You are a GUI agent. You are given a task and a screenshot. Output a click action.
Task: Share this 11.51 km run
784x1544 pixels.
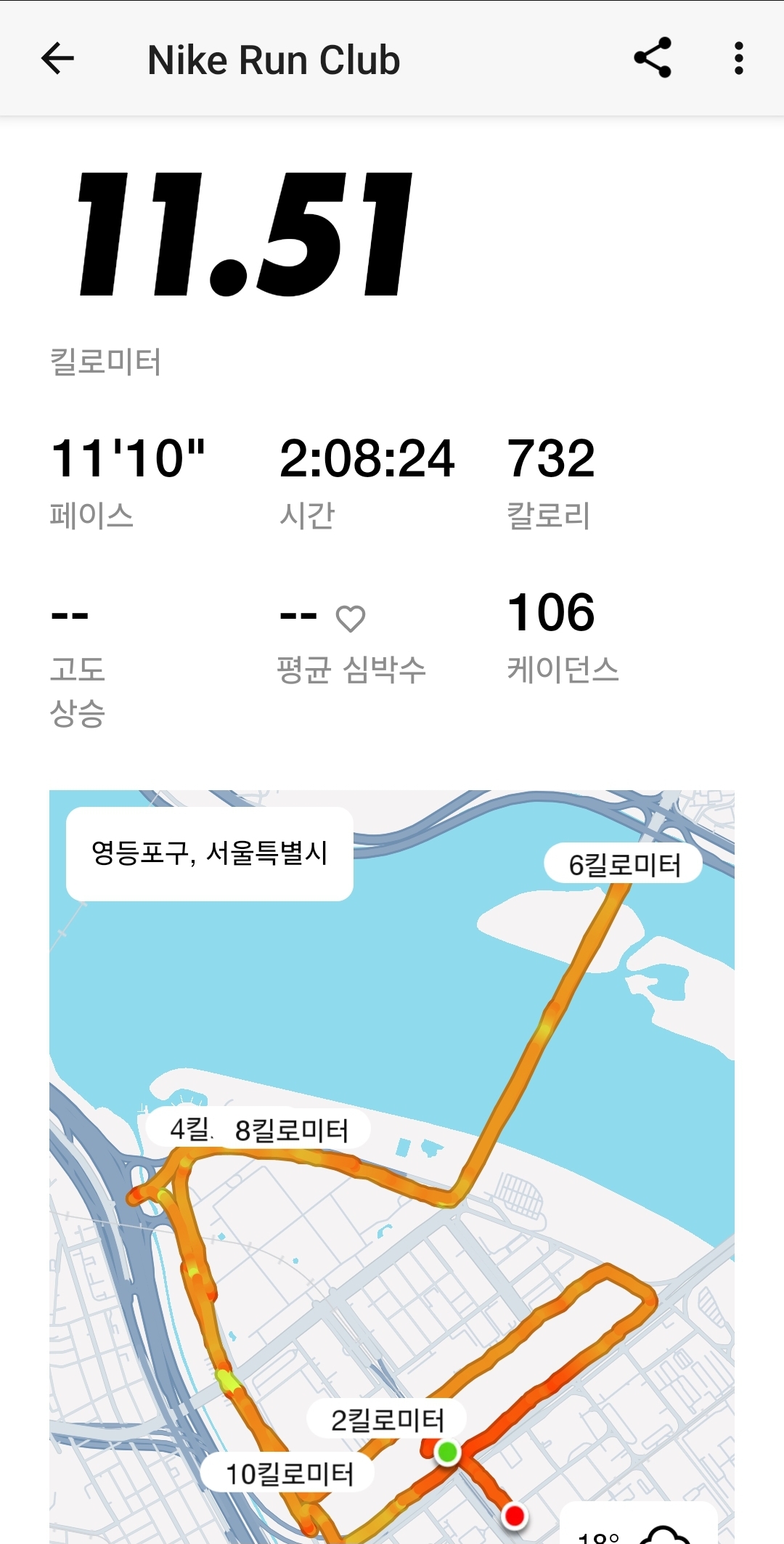(x=652, y=58)
